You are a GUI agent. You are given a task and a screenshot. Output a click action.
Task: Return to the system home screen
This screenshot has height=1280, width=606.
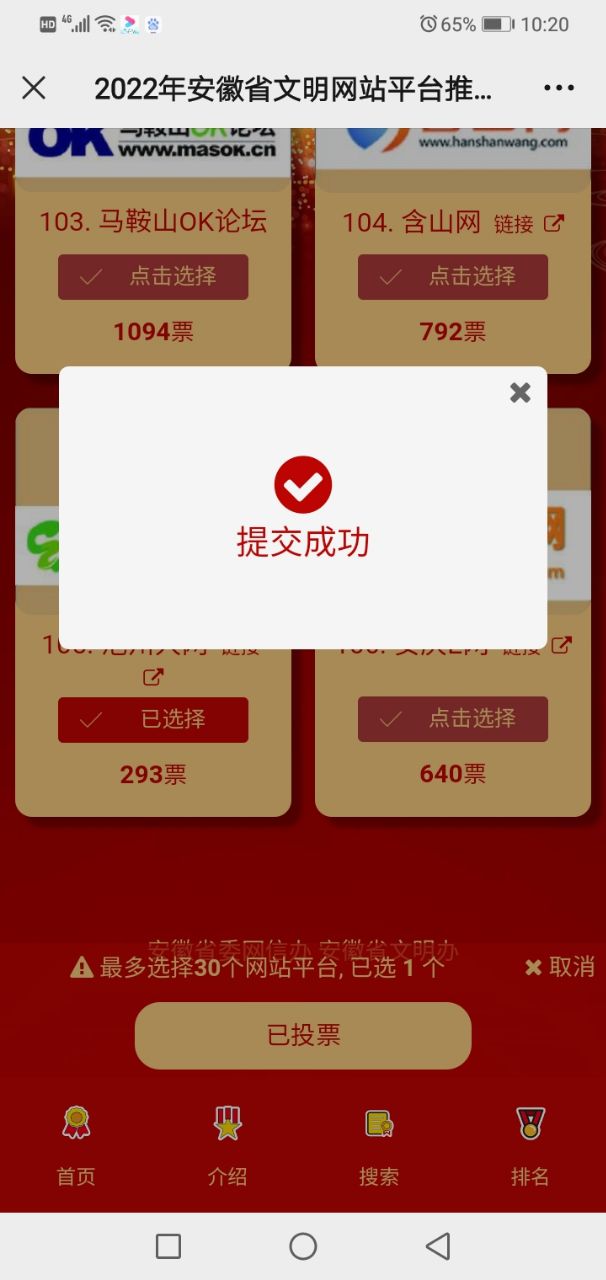point(303,1246)
